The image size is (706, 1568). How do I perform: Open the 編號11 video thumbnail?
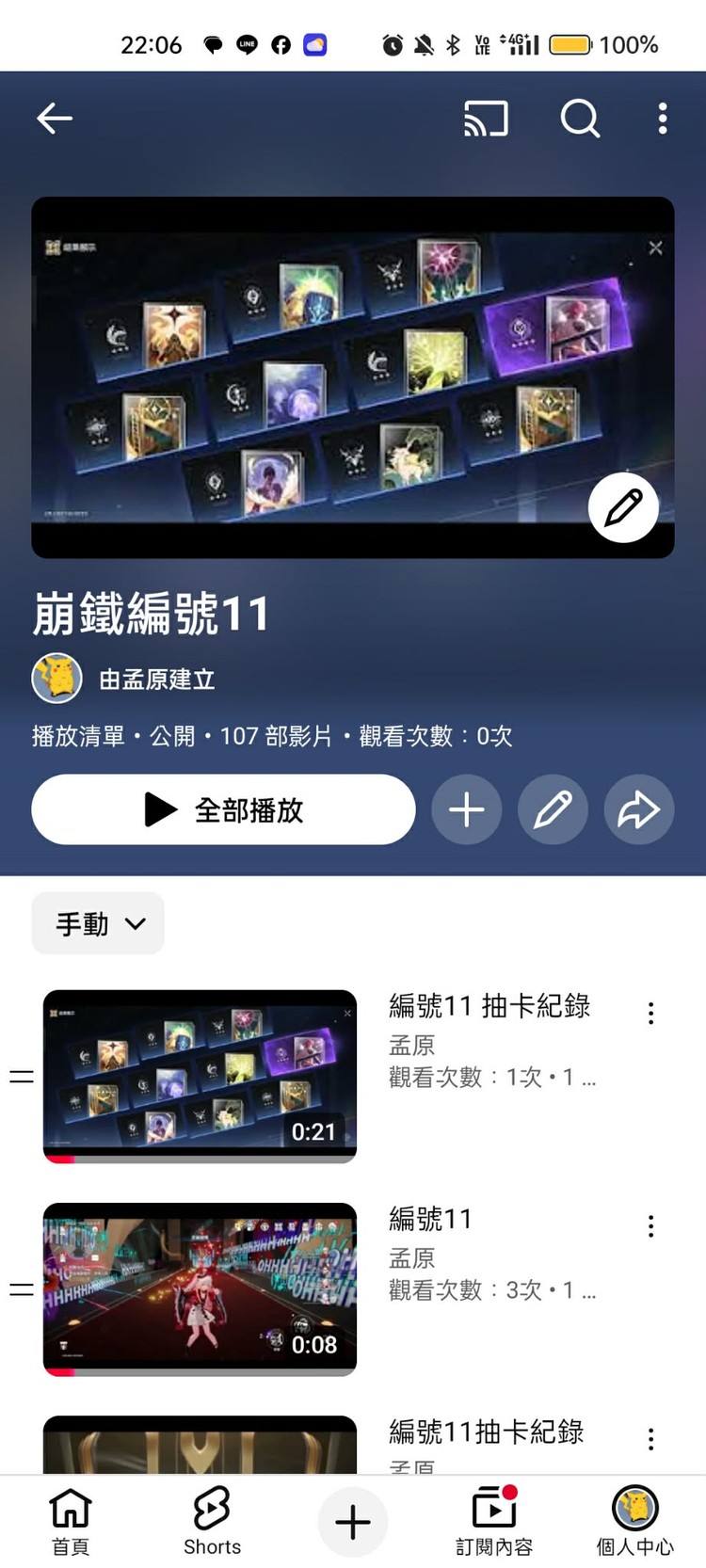coord(200,1288)
